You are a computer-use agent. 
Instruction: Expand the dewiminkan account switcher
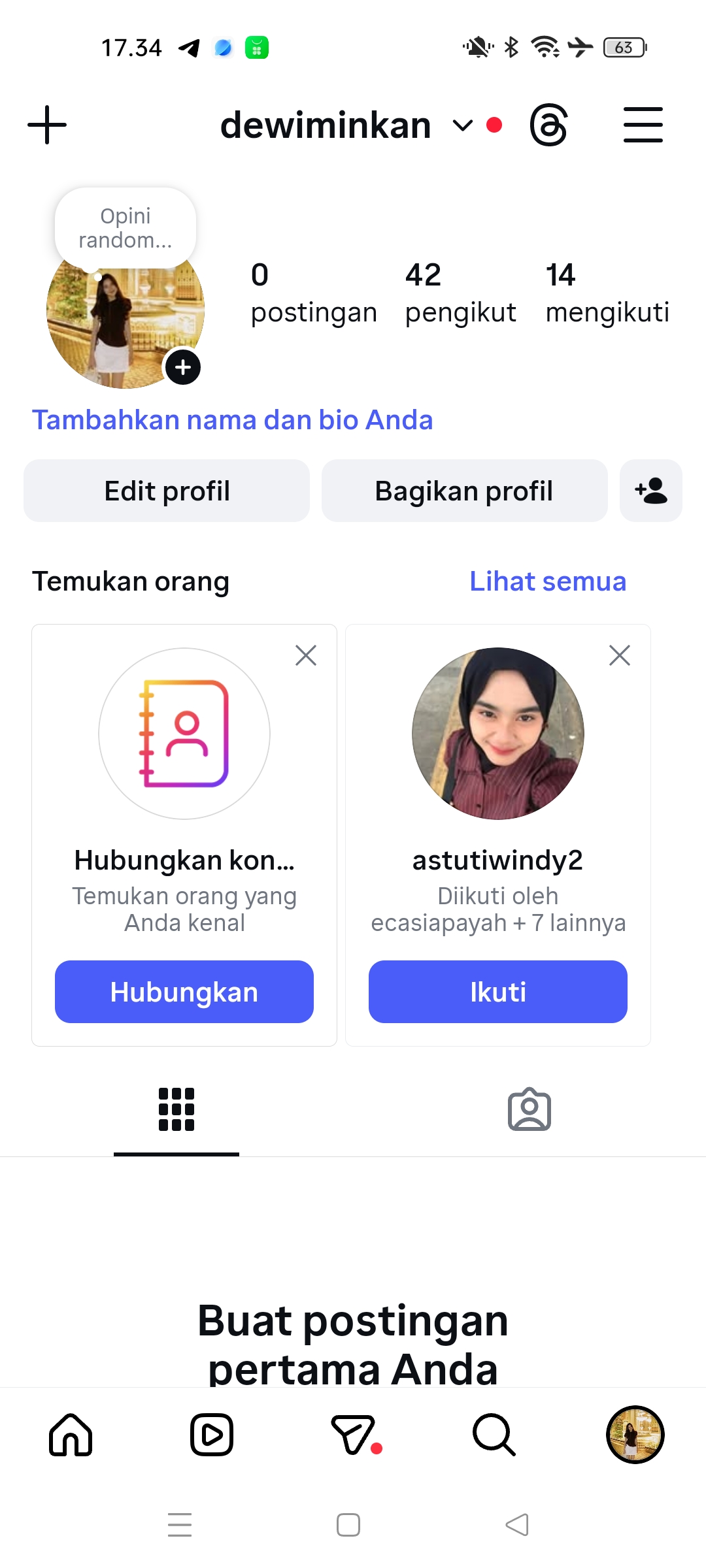click(x=462, y=125)
